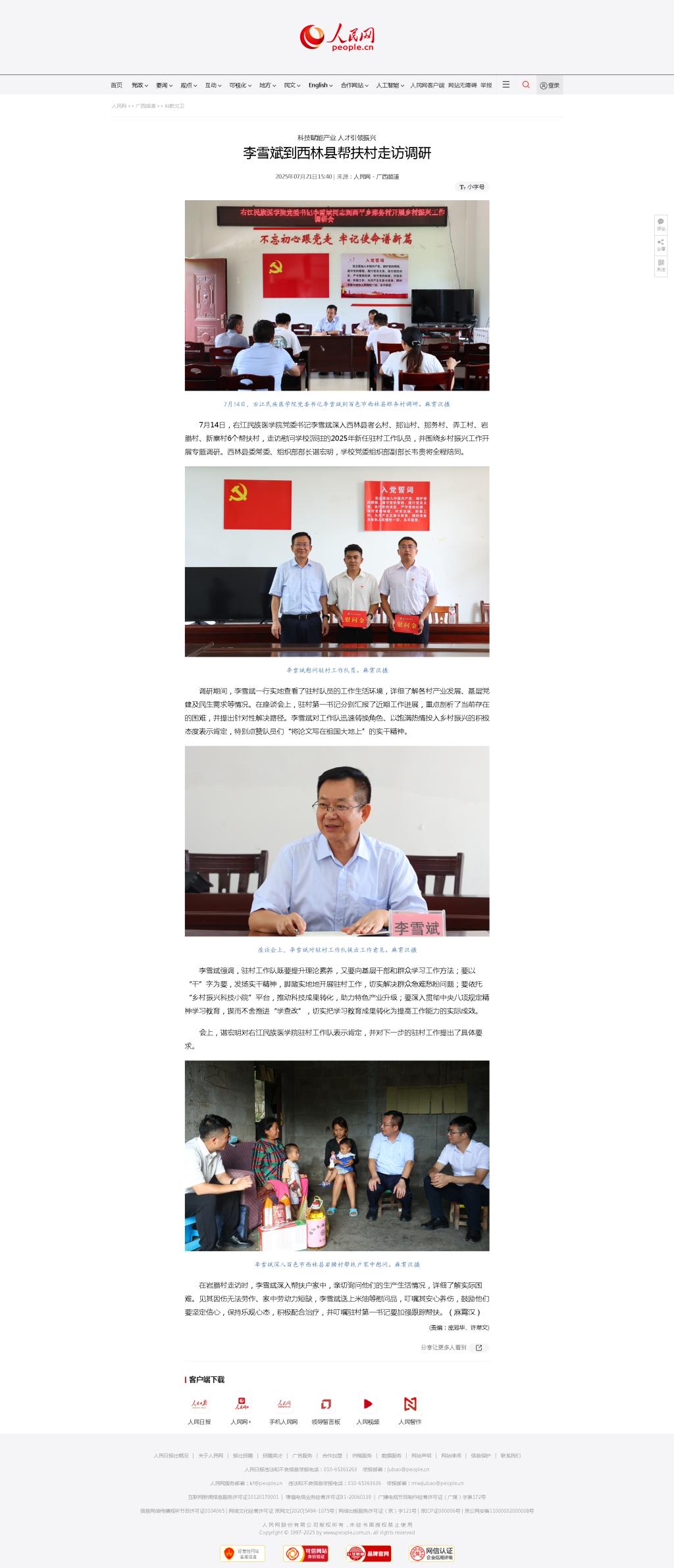Open the 举报 report link

[486, 86]
